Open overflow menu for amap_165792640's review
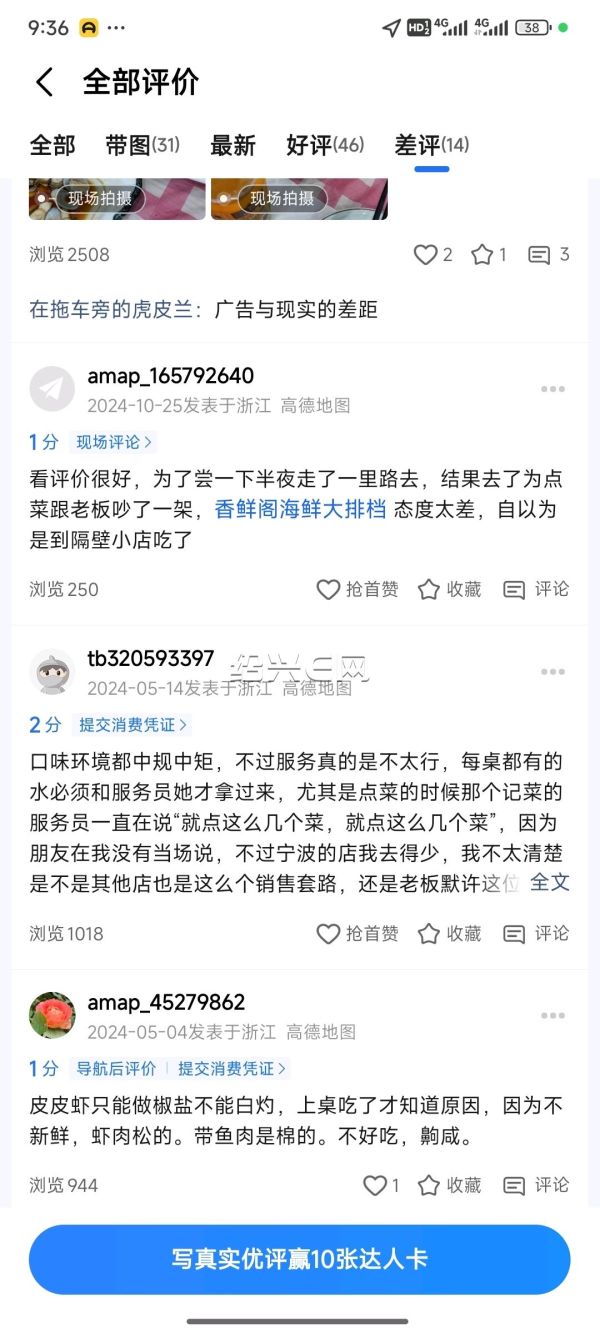Image resolution: width=600 pixels, height=1333 pixels. (x=553, y=389)
